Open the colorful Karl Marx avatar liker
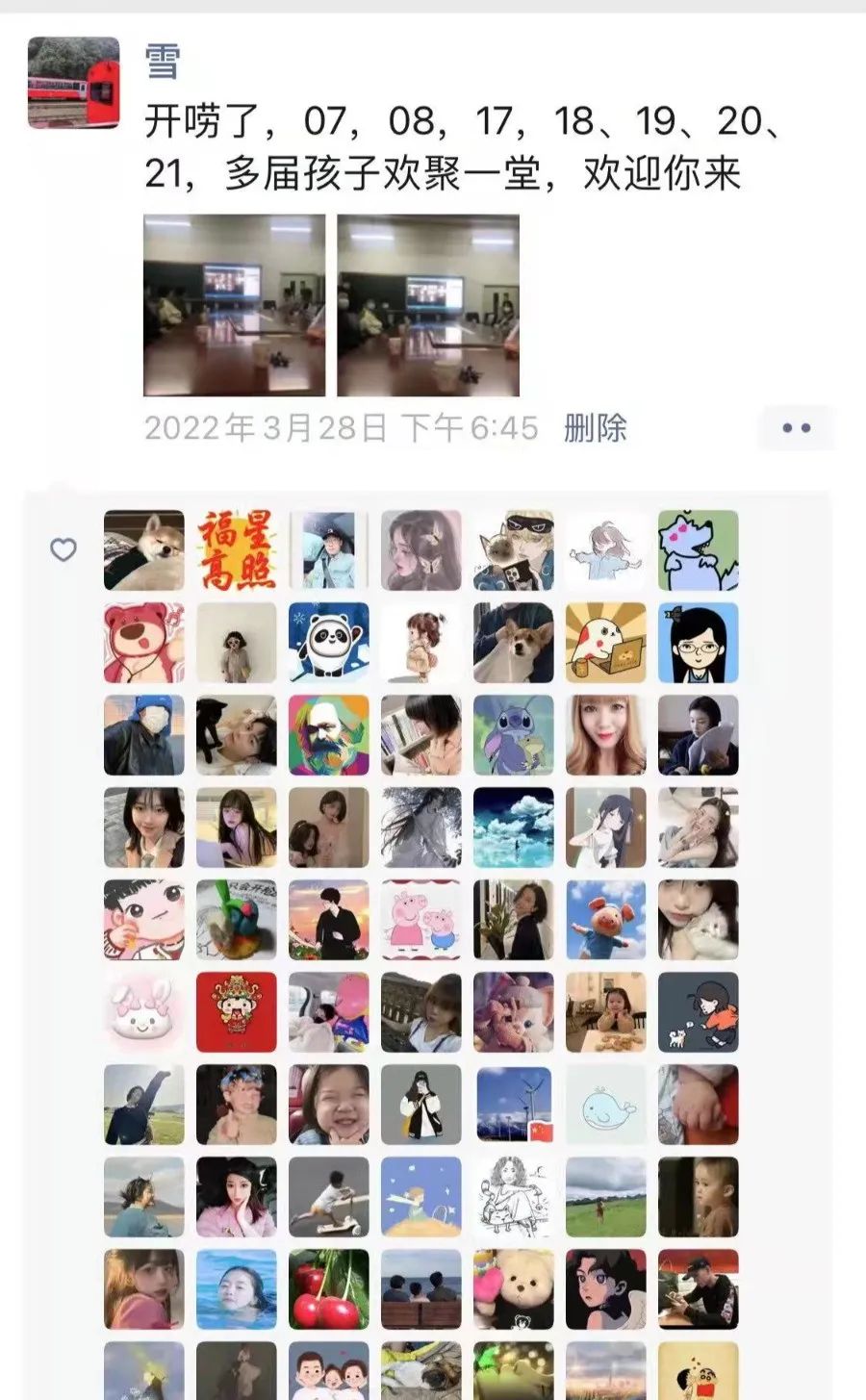 pos(329,735)
